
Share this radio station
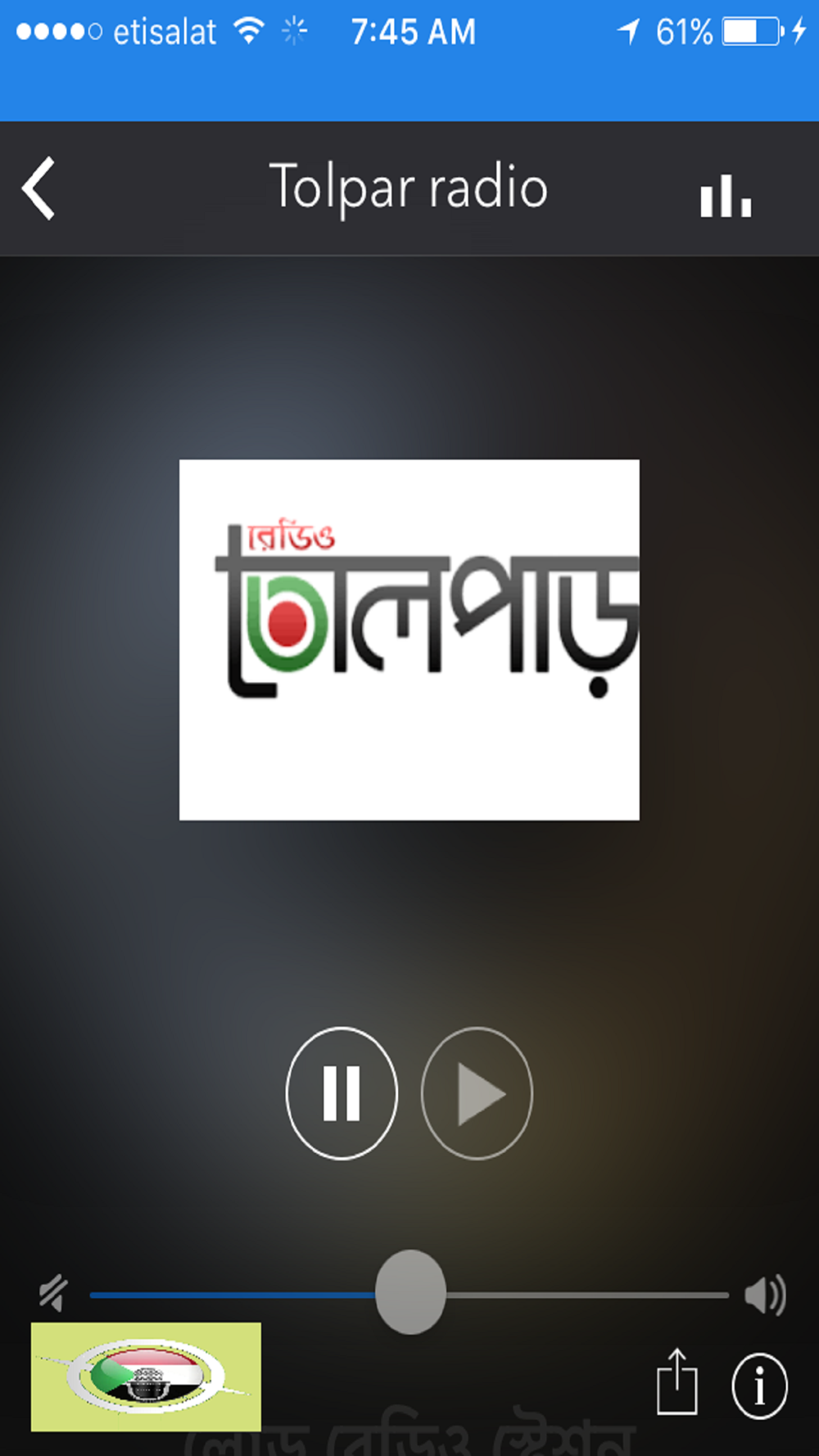677,1382
